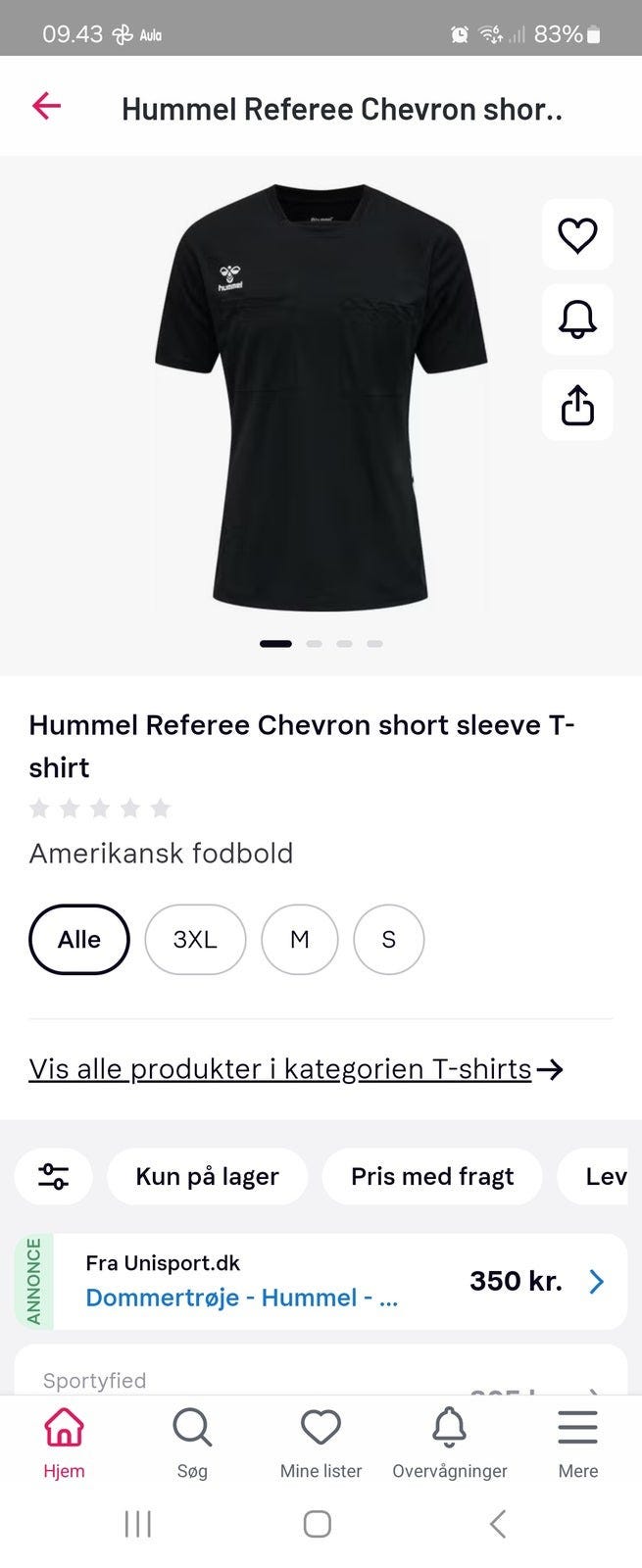Go to the Overvågninger tab

click(450, 1443)
